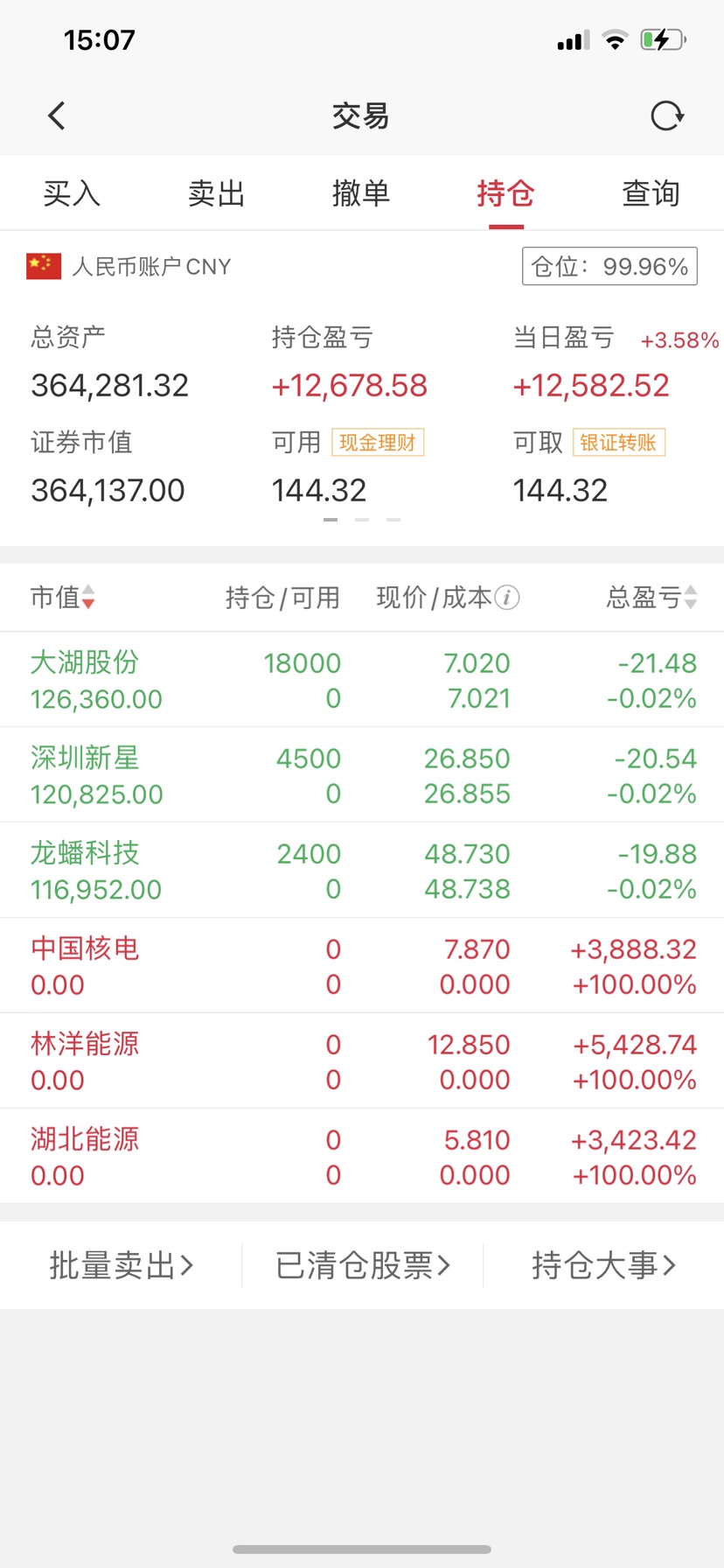Show info about 现价/成本
This screenshot has width=724, height=1568.
[507, 598]
